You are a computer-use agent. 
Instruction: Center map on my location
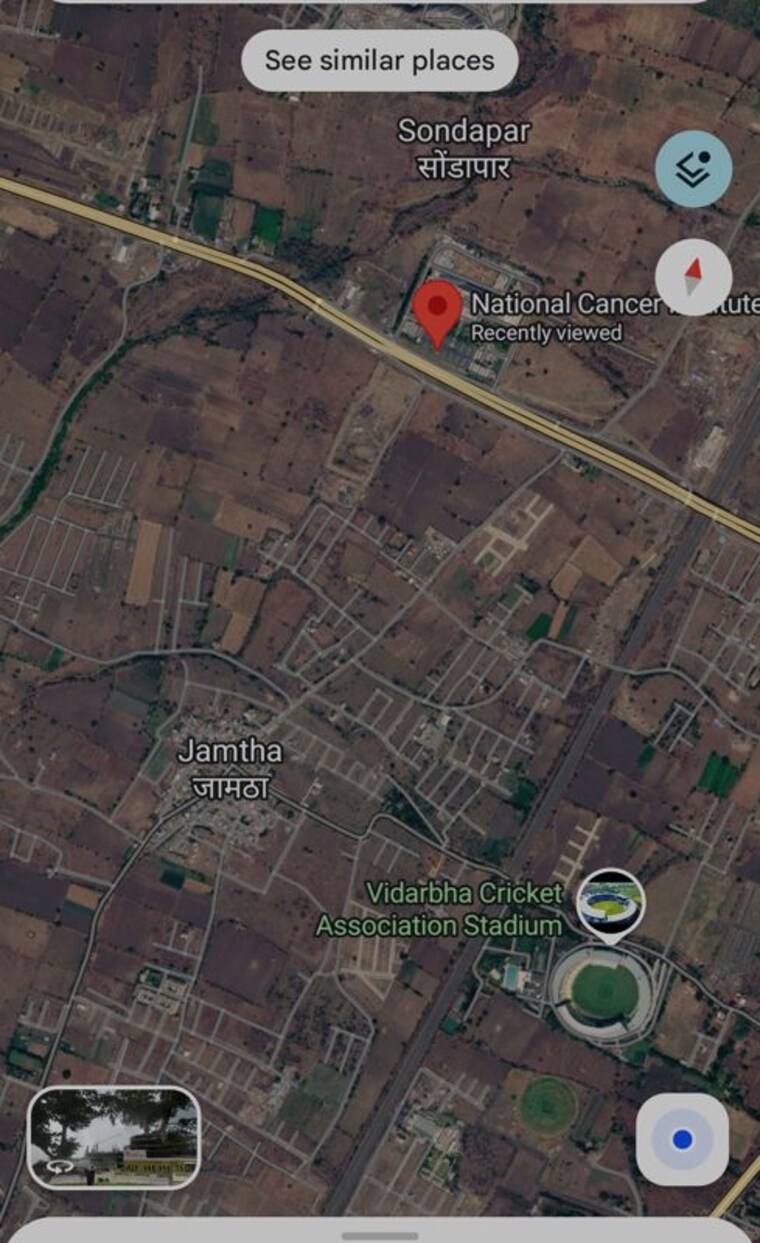pyautogui.click(x=682, y=1139)
